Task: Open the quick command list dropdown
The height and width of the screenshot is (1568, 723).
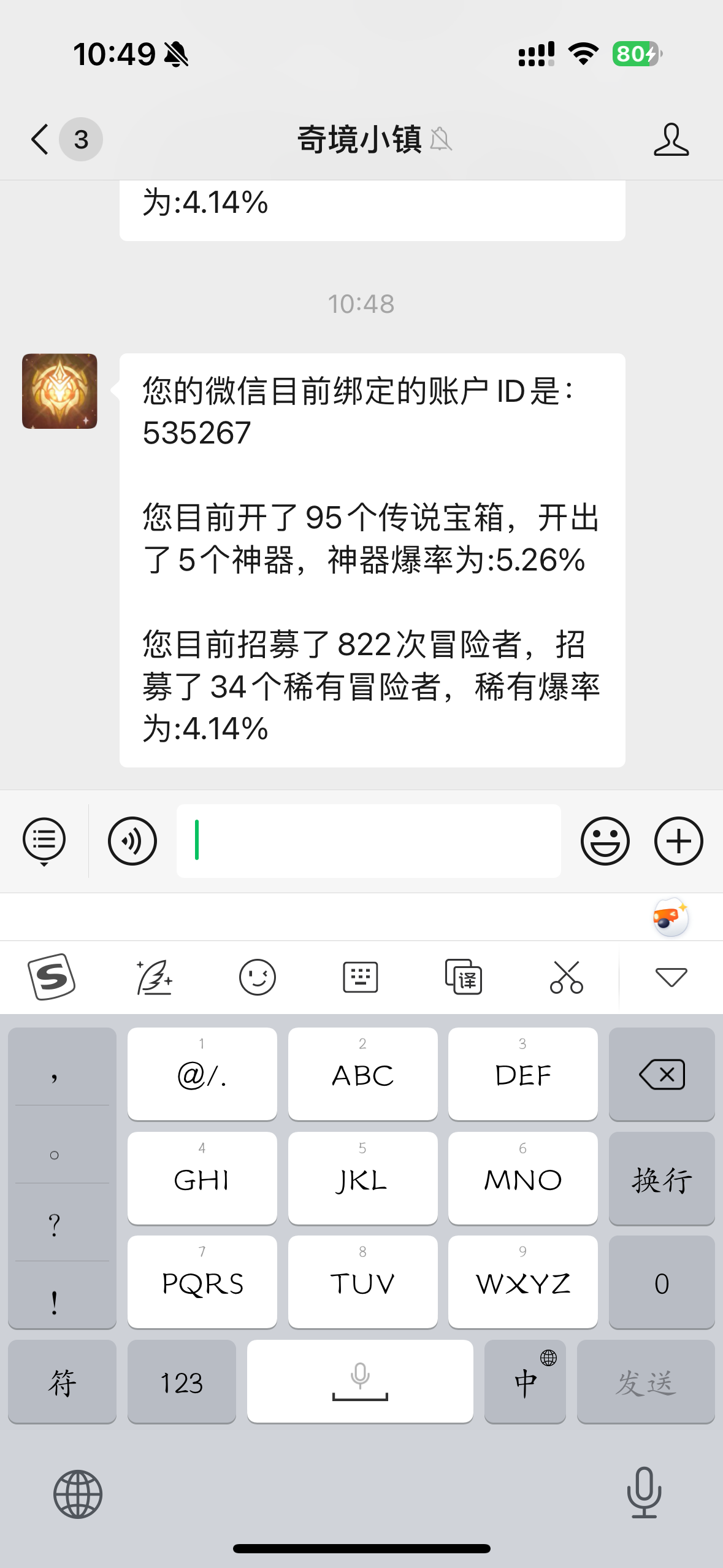Action: [44, 840]
